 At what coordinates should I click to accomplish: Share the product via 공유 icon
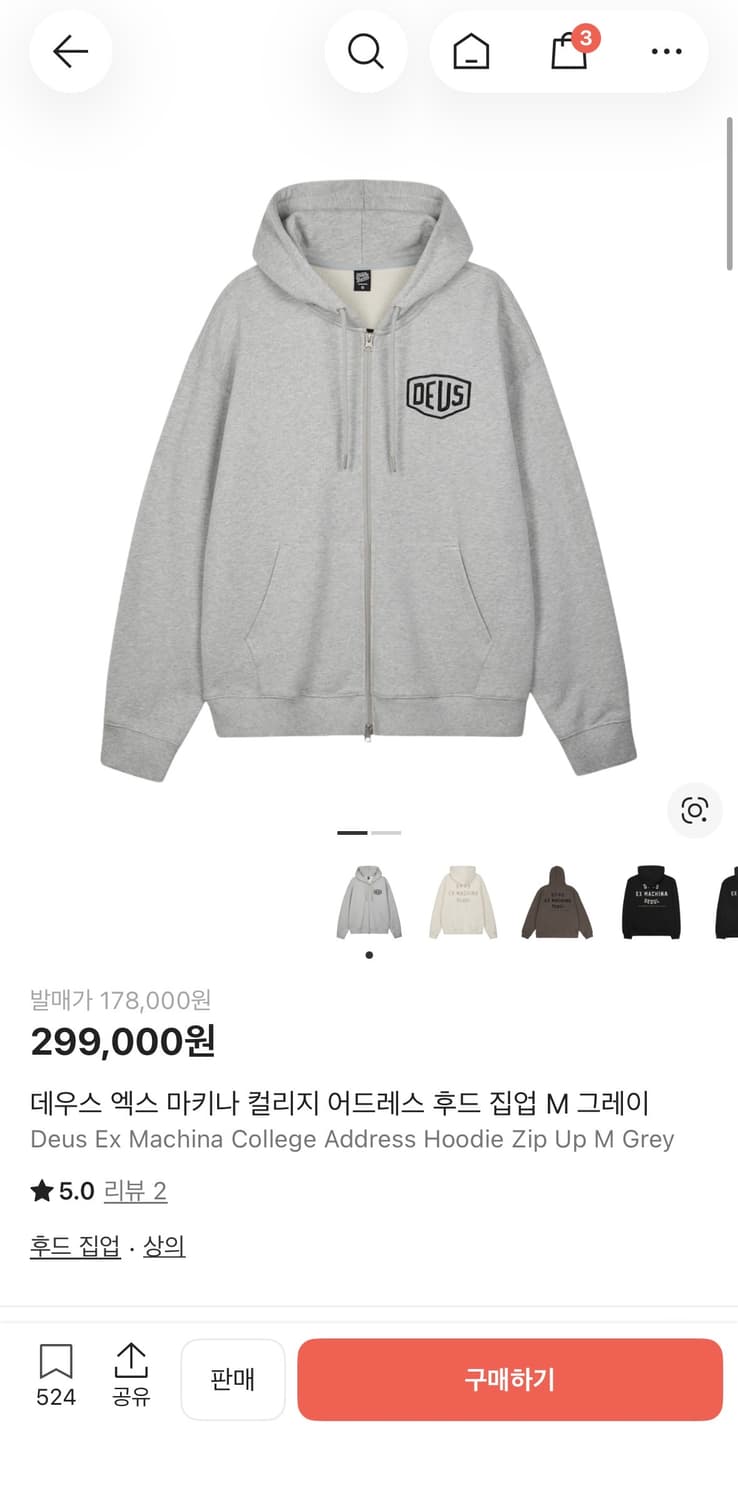[131, 1379]
